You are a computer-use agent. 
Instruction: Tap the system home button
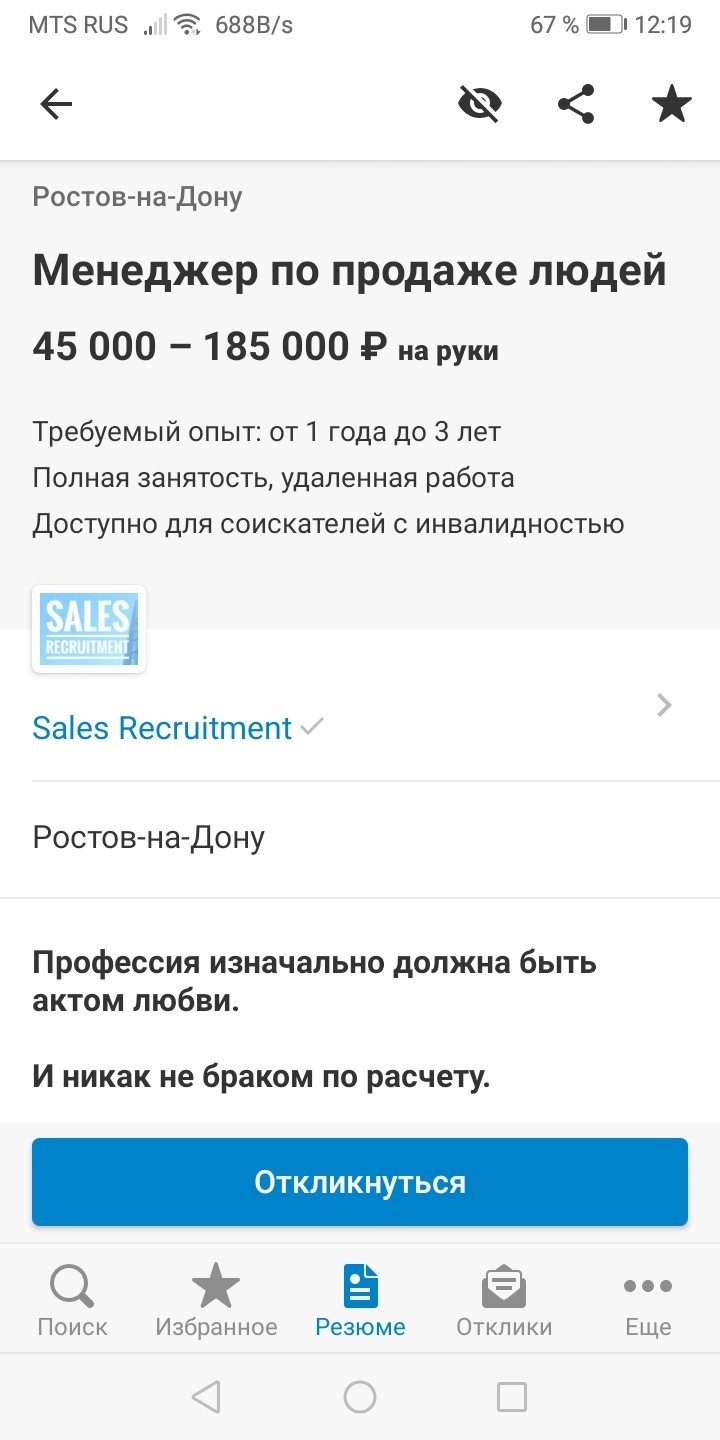pyautogui.click(x=360, y=1397)
